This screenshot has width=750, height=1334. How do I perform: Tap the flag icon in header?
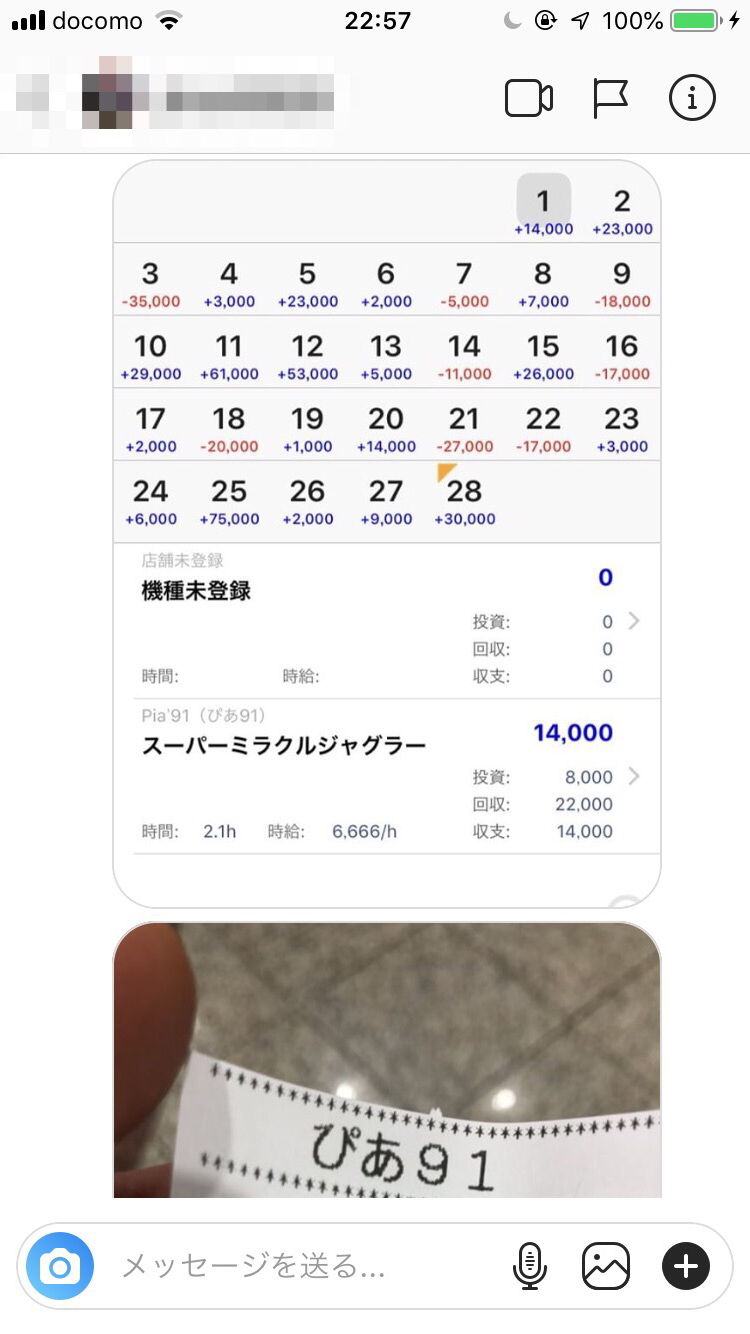pyautogui.click(x=610, y=98)
